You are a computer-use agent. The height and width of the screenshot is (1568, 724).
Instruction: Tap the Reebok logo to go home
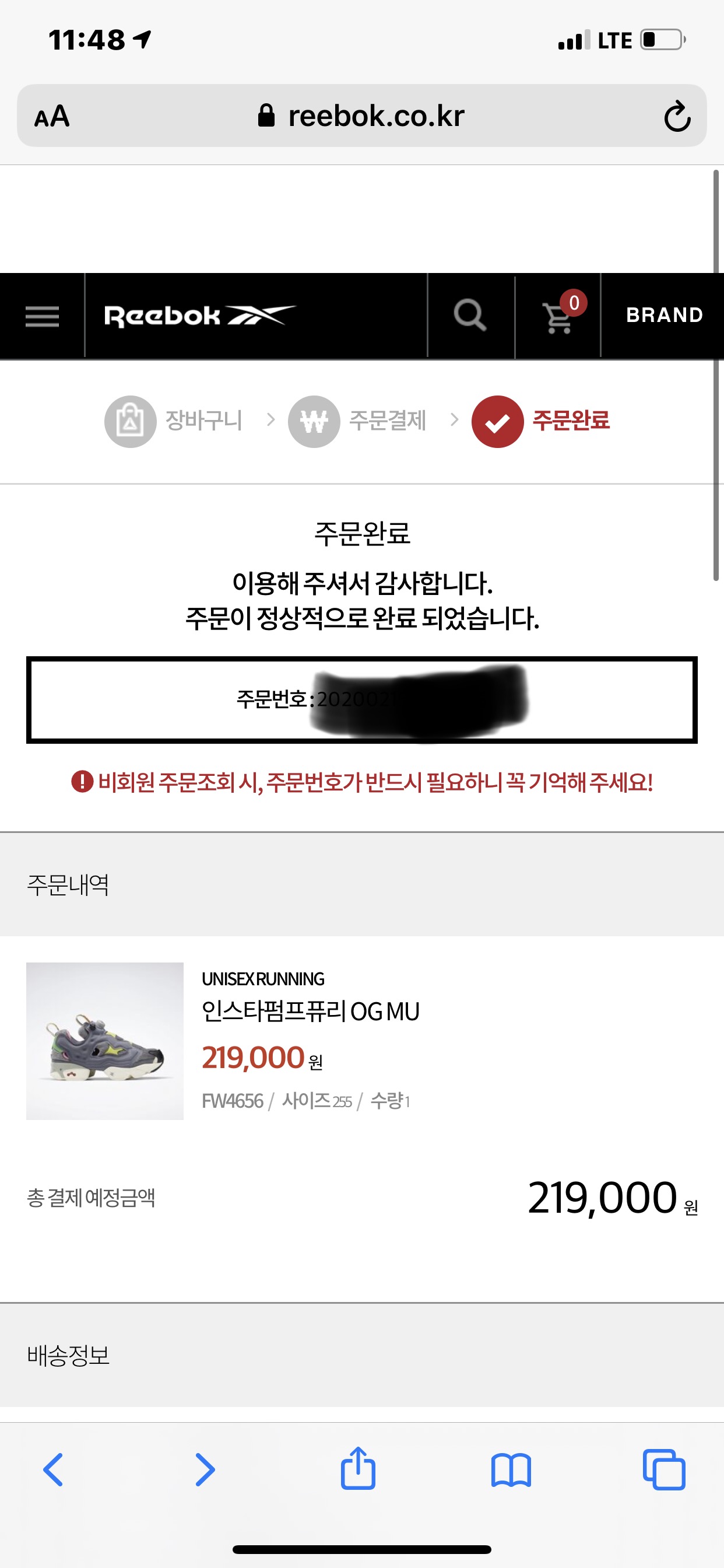coord(199,316)
